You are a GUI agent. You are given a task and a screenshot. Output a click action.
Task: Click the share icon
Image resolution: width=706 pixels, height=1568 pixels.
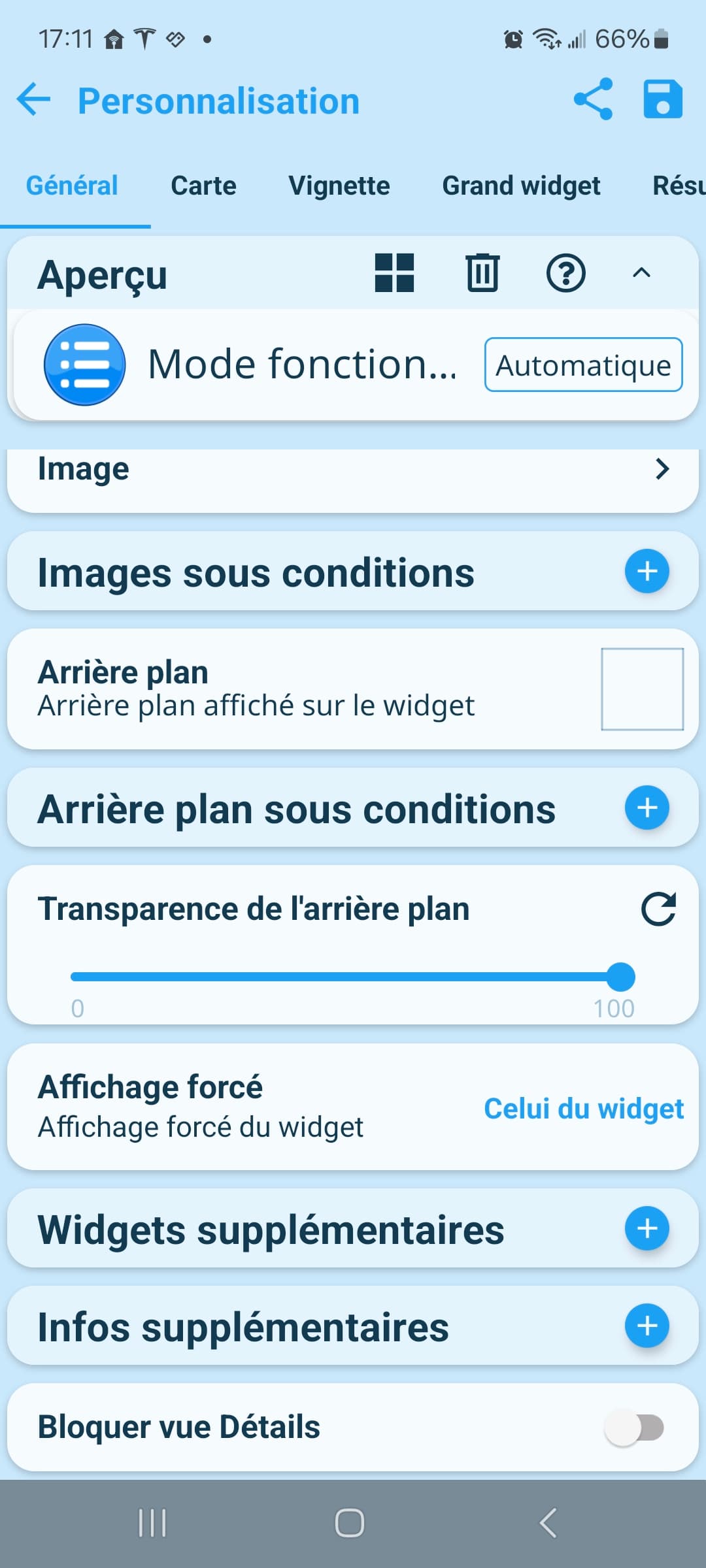coord(592,99)
